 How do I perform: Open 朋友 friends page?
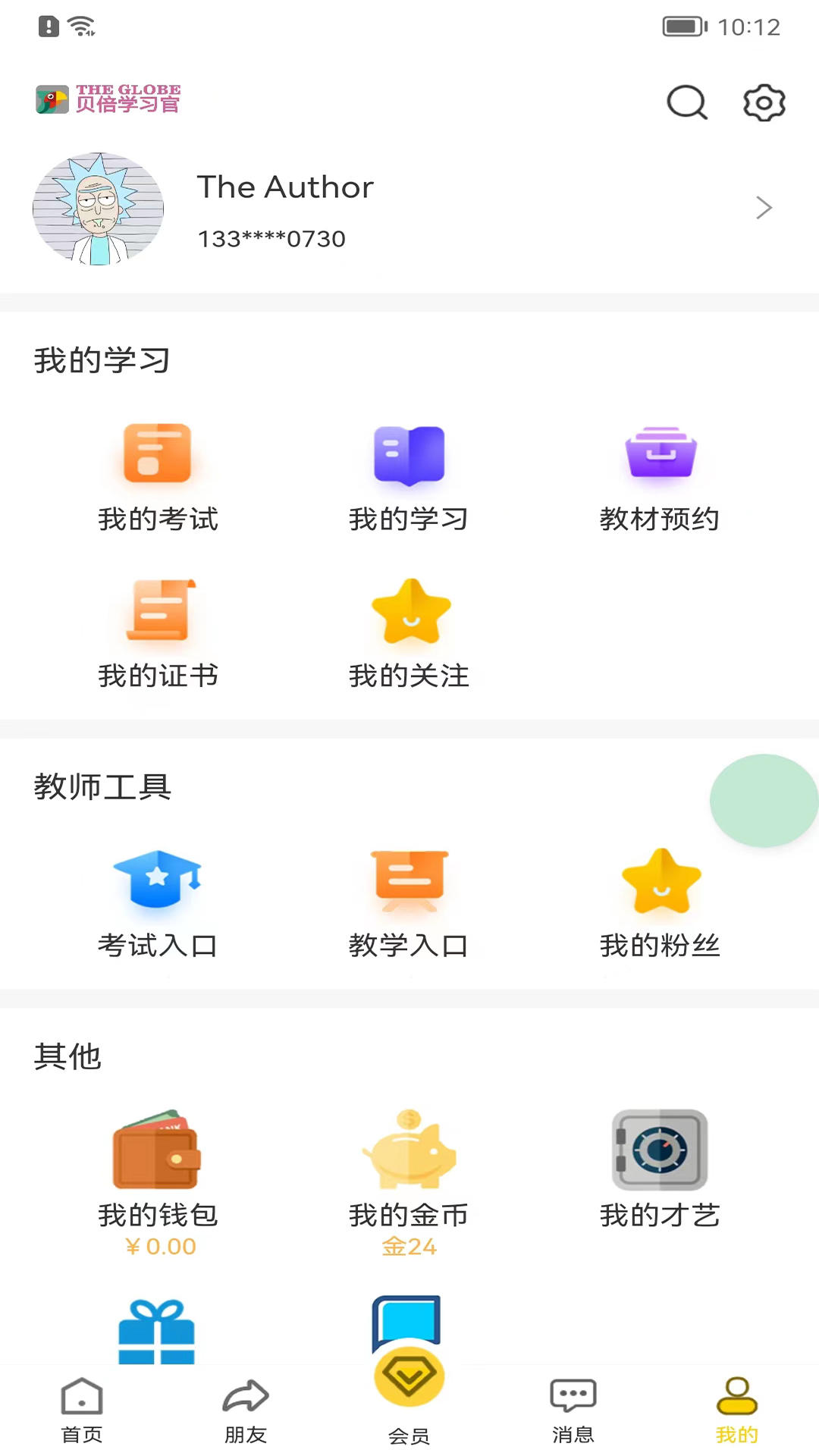245,1410
